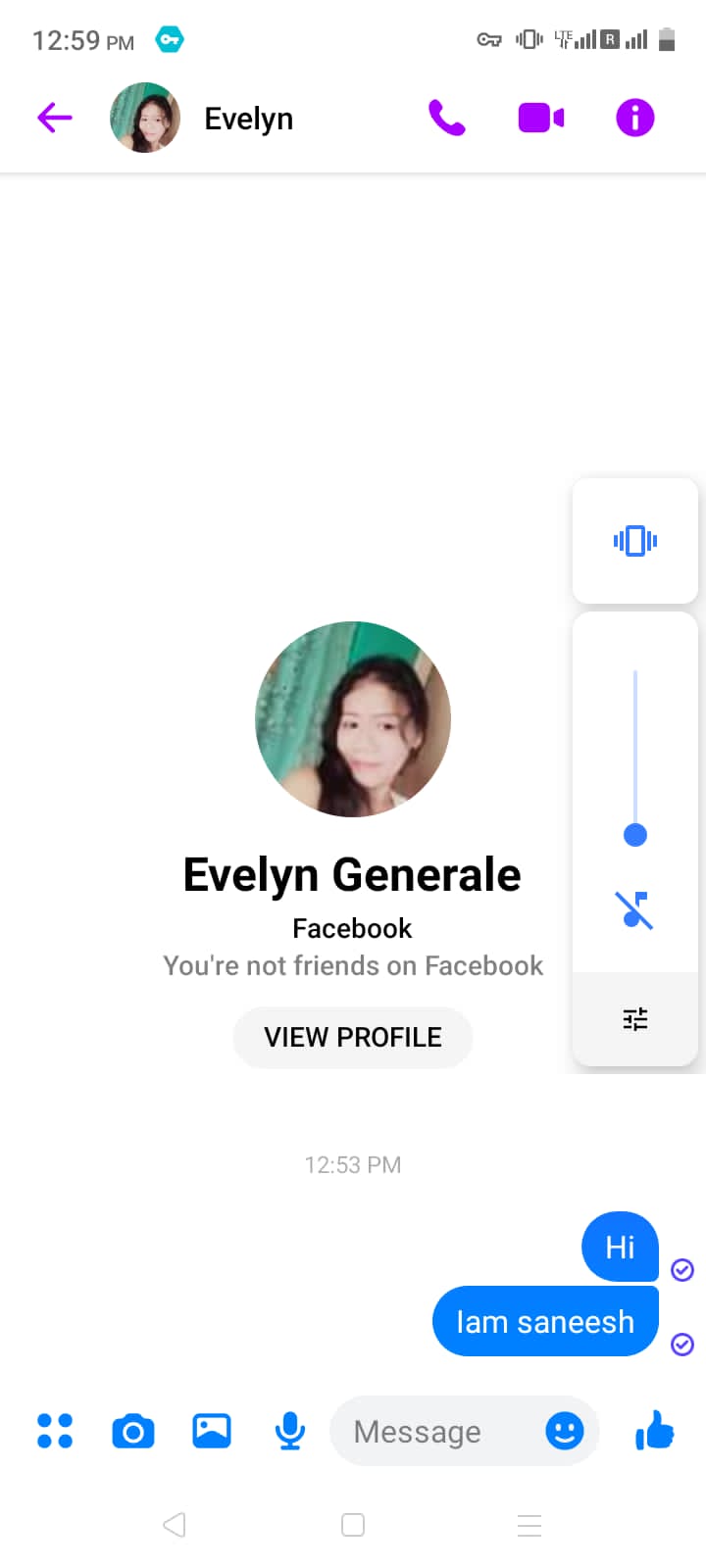This screenshot has height=1568, width=706.
Task: Open the system recent apps button
Action: (529, 1525)
